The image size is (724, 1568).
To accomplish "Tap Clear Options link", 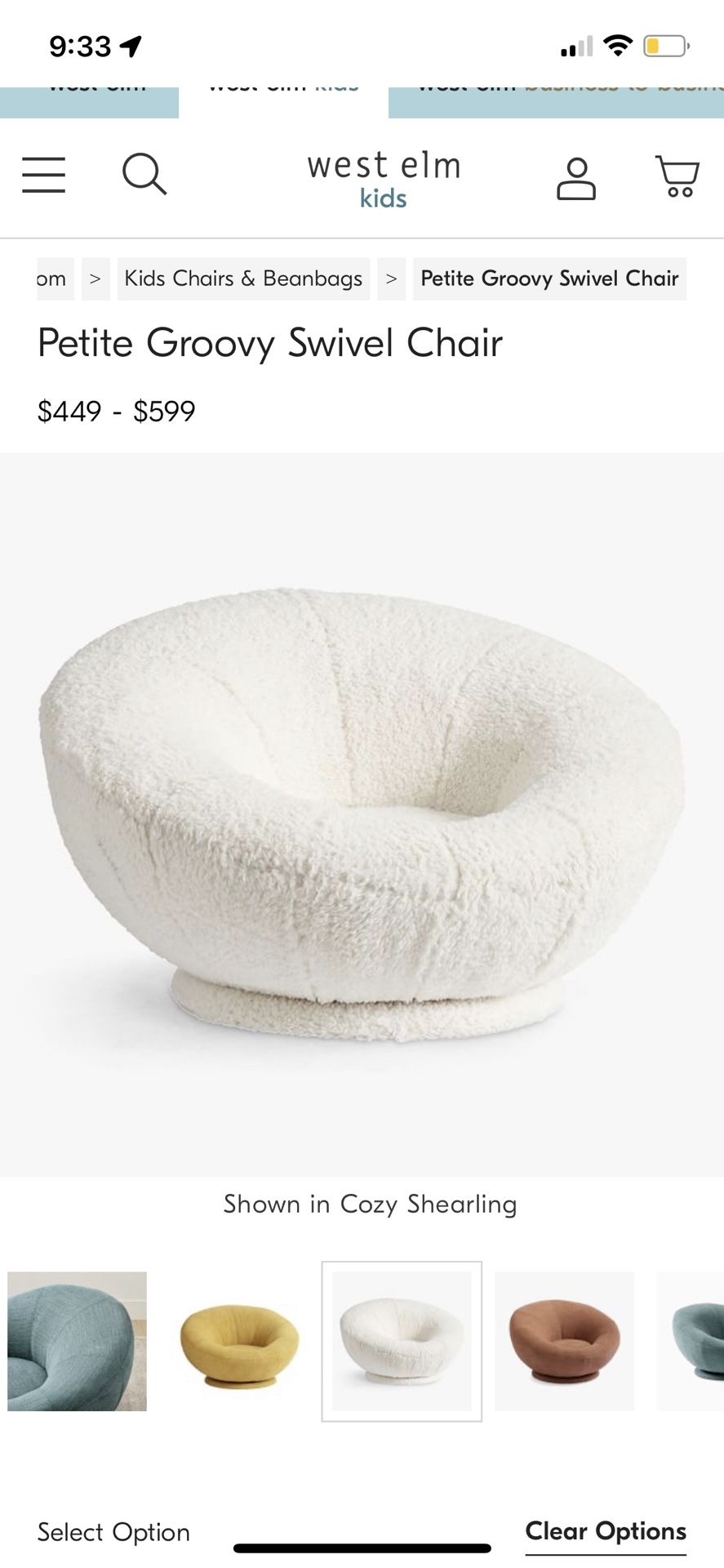I will click(606, 1531).
